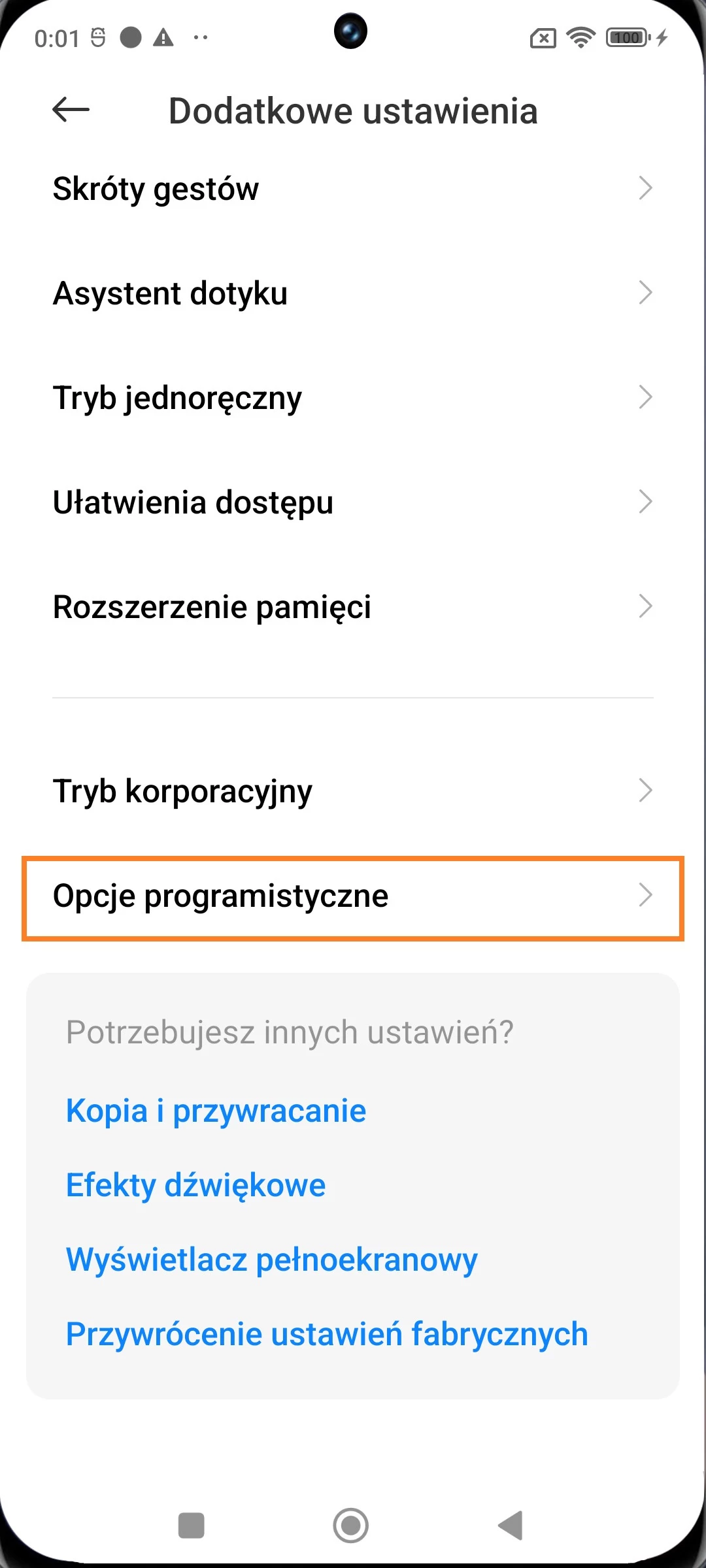This screenshot has height=1568, width=706.
Task: Open Ułatwienia dostępu settings
Action: pos(353,502)
